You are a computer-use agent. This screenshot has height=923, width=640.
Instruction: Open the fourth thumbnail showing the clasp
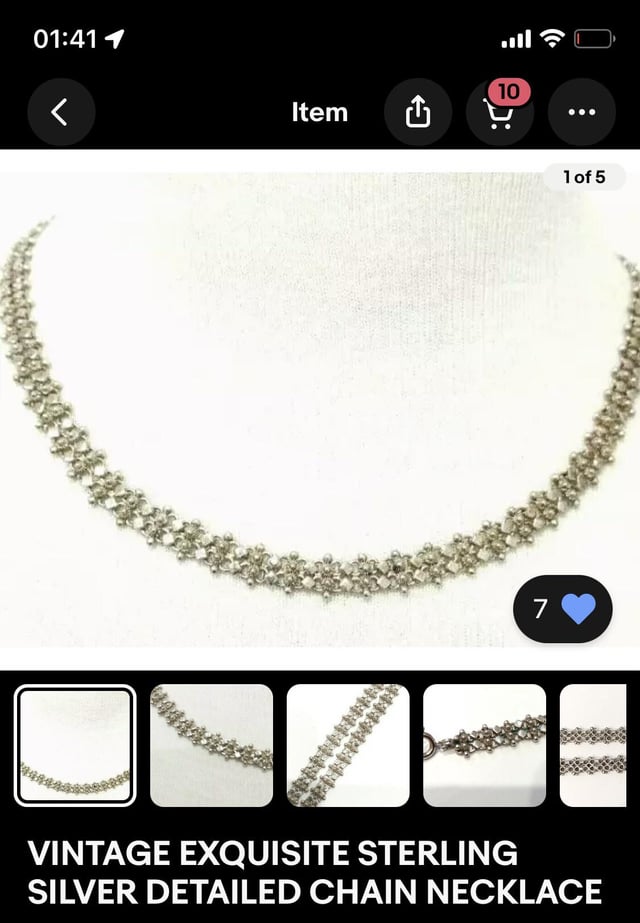[484, 745]
